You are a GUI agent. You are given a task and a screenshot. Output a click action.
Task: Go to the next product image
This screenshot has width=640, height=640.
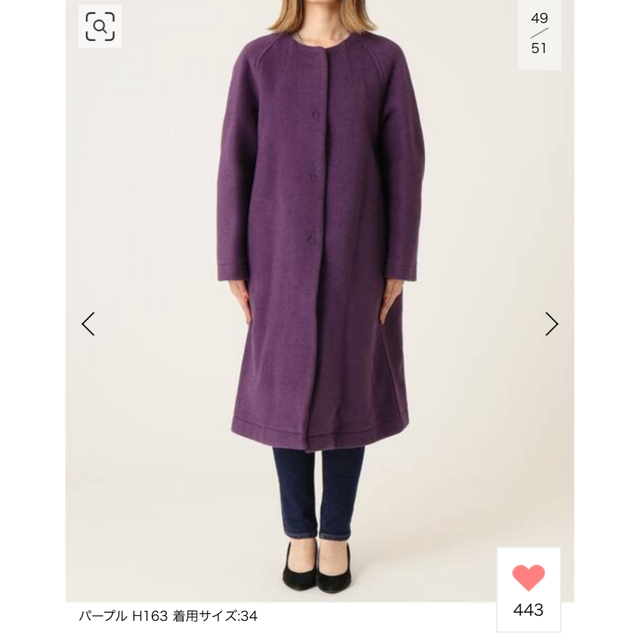pyautogui.click(x=551, y=323)
